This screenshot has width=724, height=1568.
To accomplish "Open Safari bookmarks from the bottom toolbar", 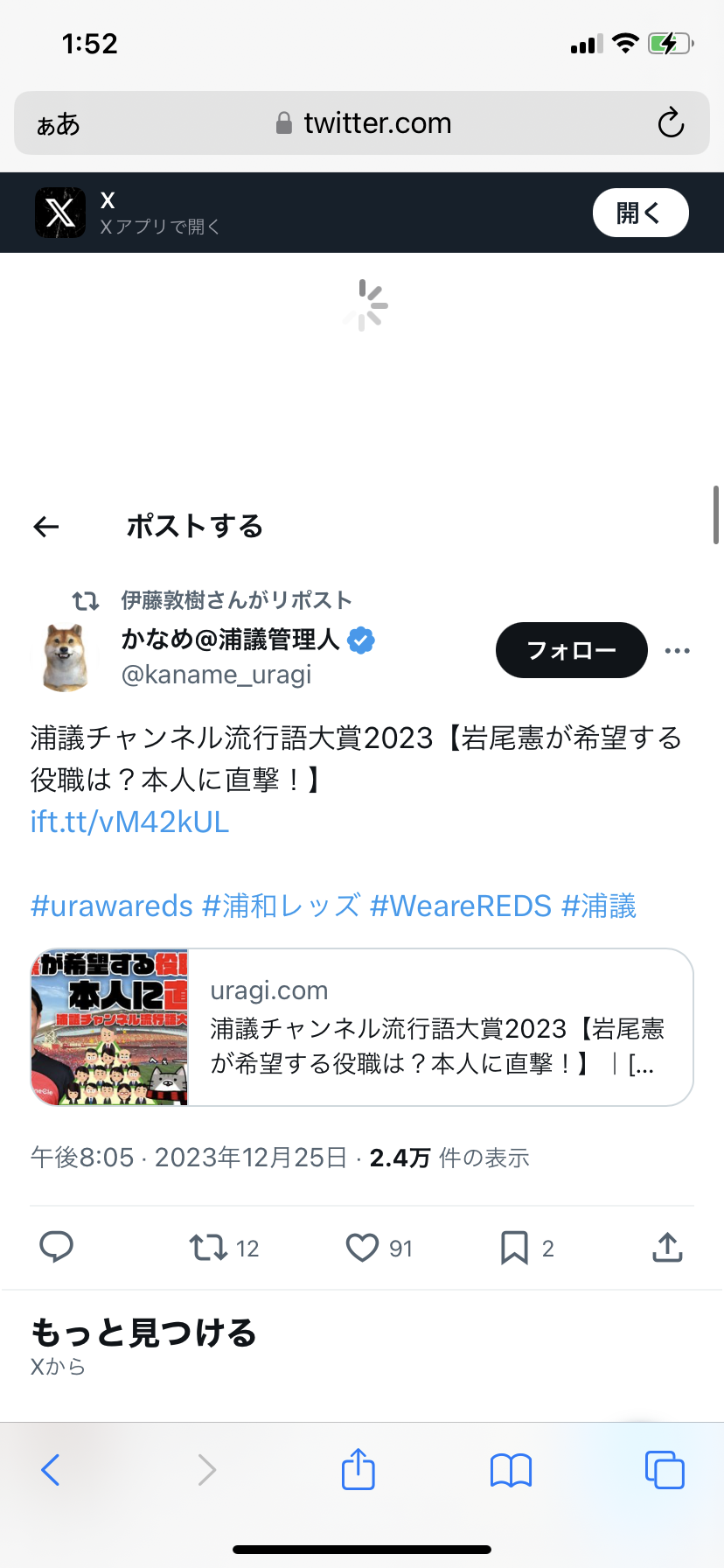I will tap(511, 1470).
